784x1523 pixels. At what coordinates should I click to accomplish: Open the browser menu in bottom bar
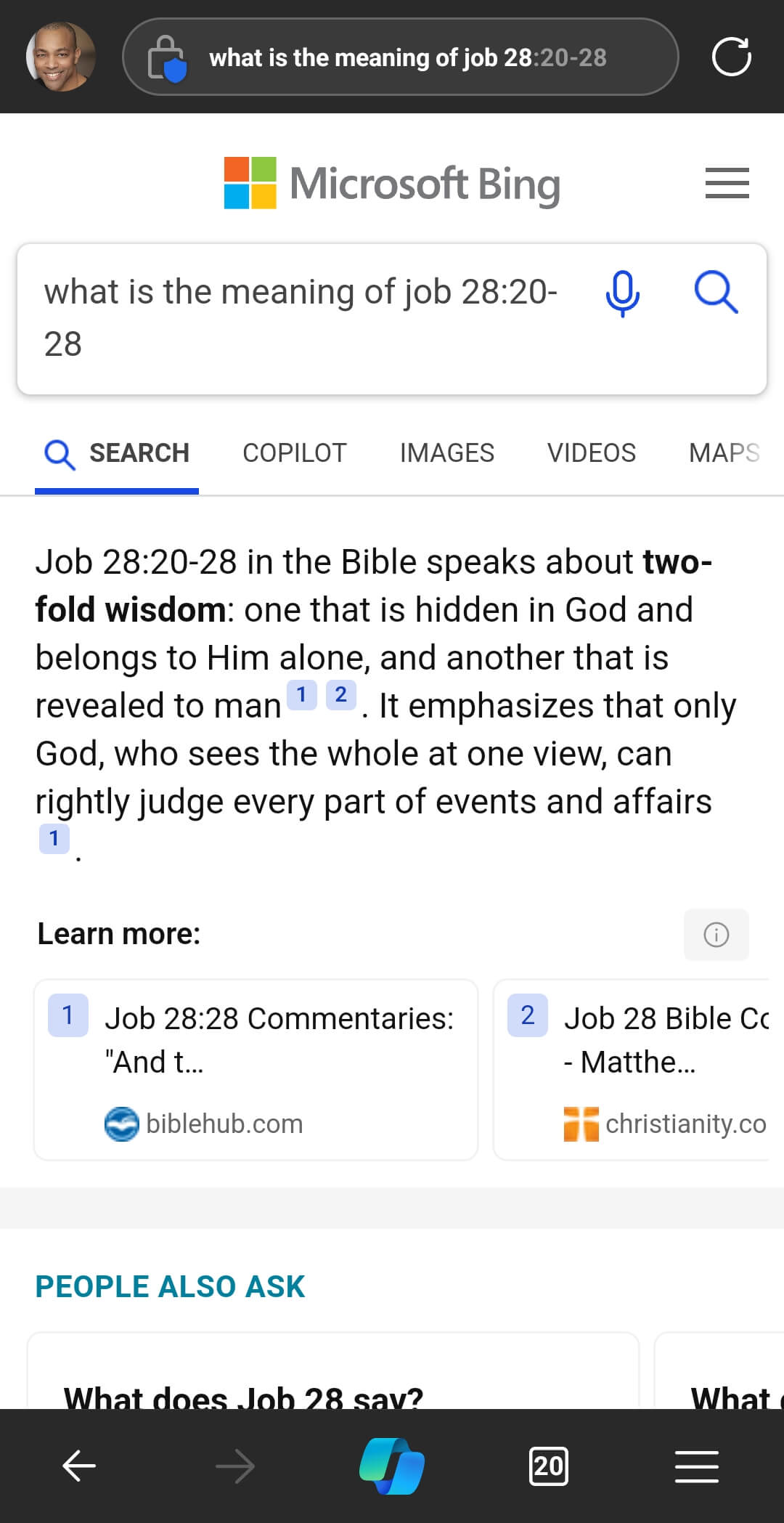click(696, 1466)
